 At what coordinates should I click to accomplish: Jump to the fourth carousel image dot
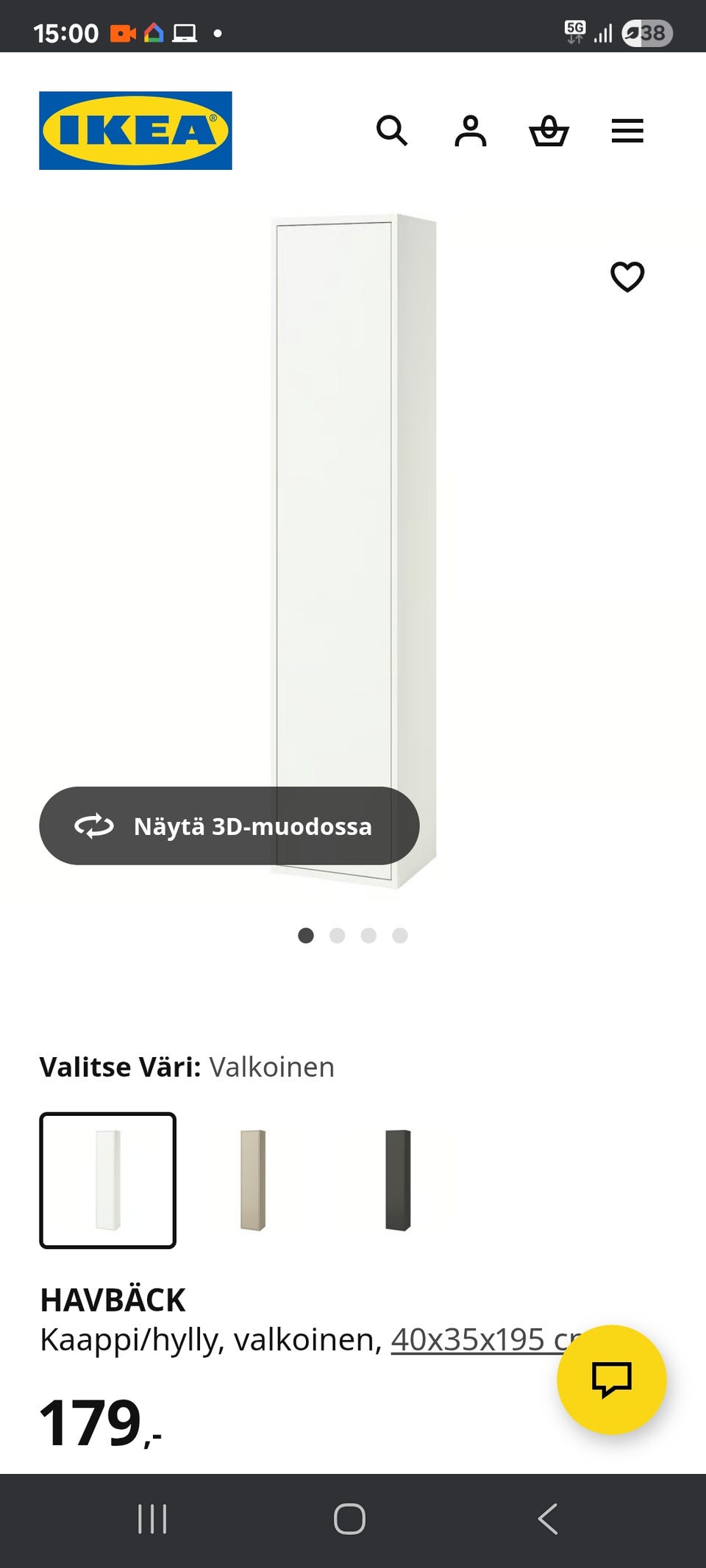399,934
